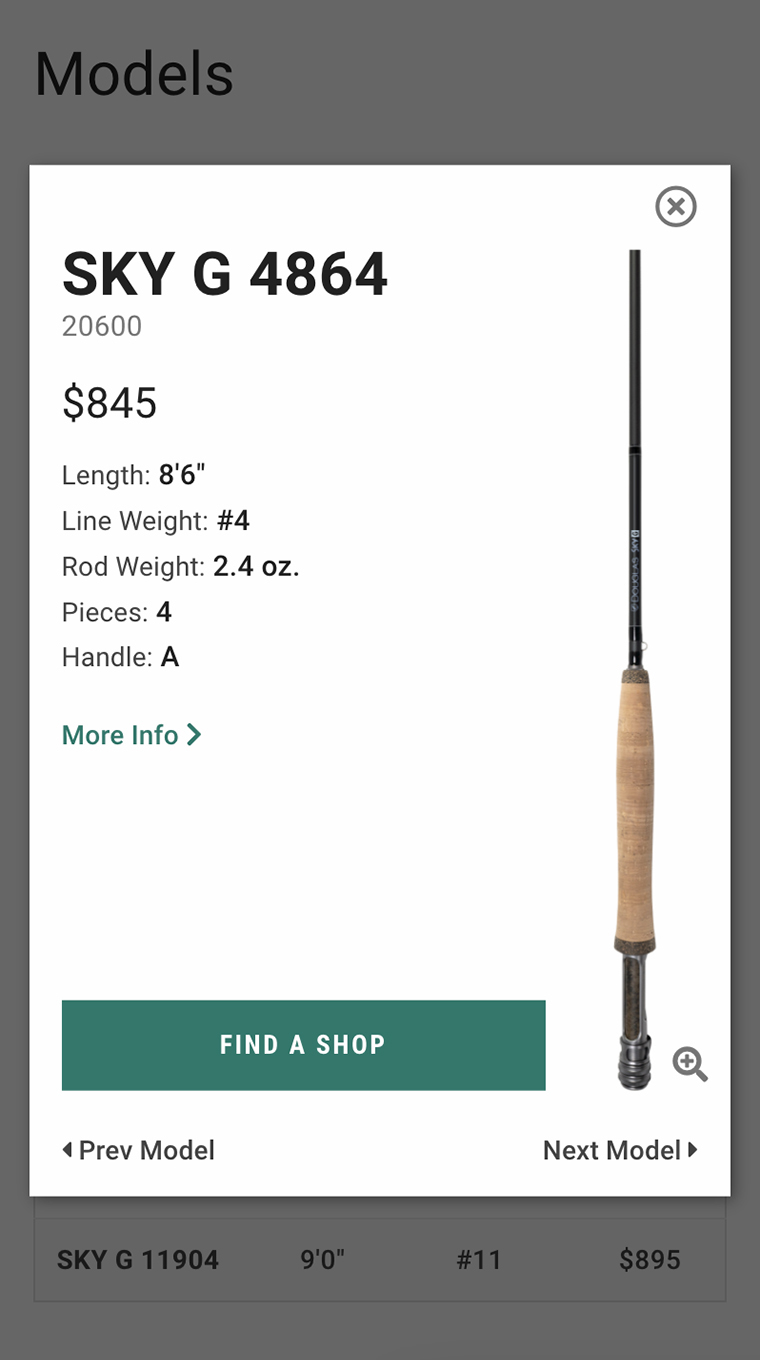Go to the Prev Model
The width and height of the screenshot is (760, 1360).
tap(138, 1150)
